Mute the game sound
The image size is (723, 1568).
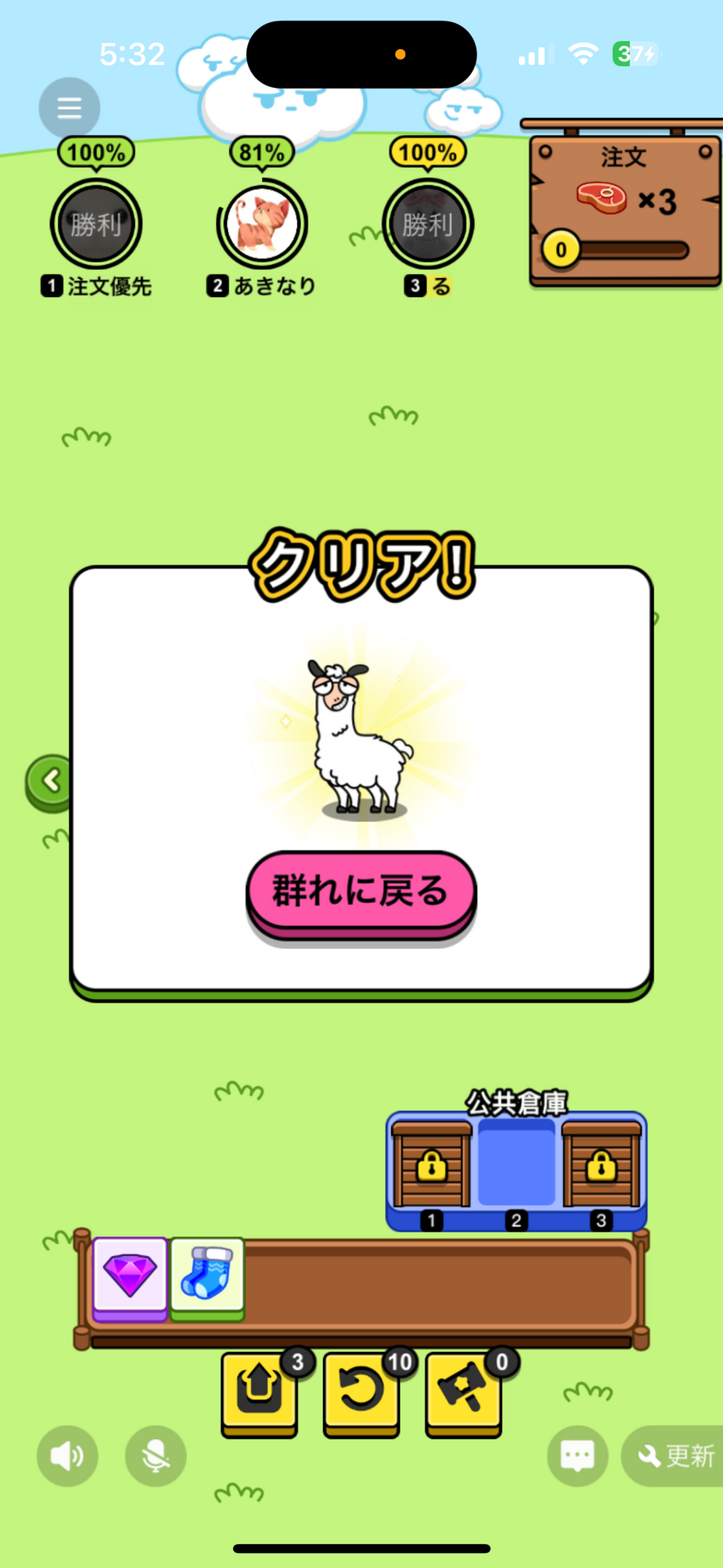(67, 1456)
